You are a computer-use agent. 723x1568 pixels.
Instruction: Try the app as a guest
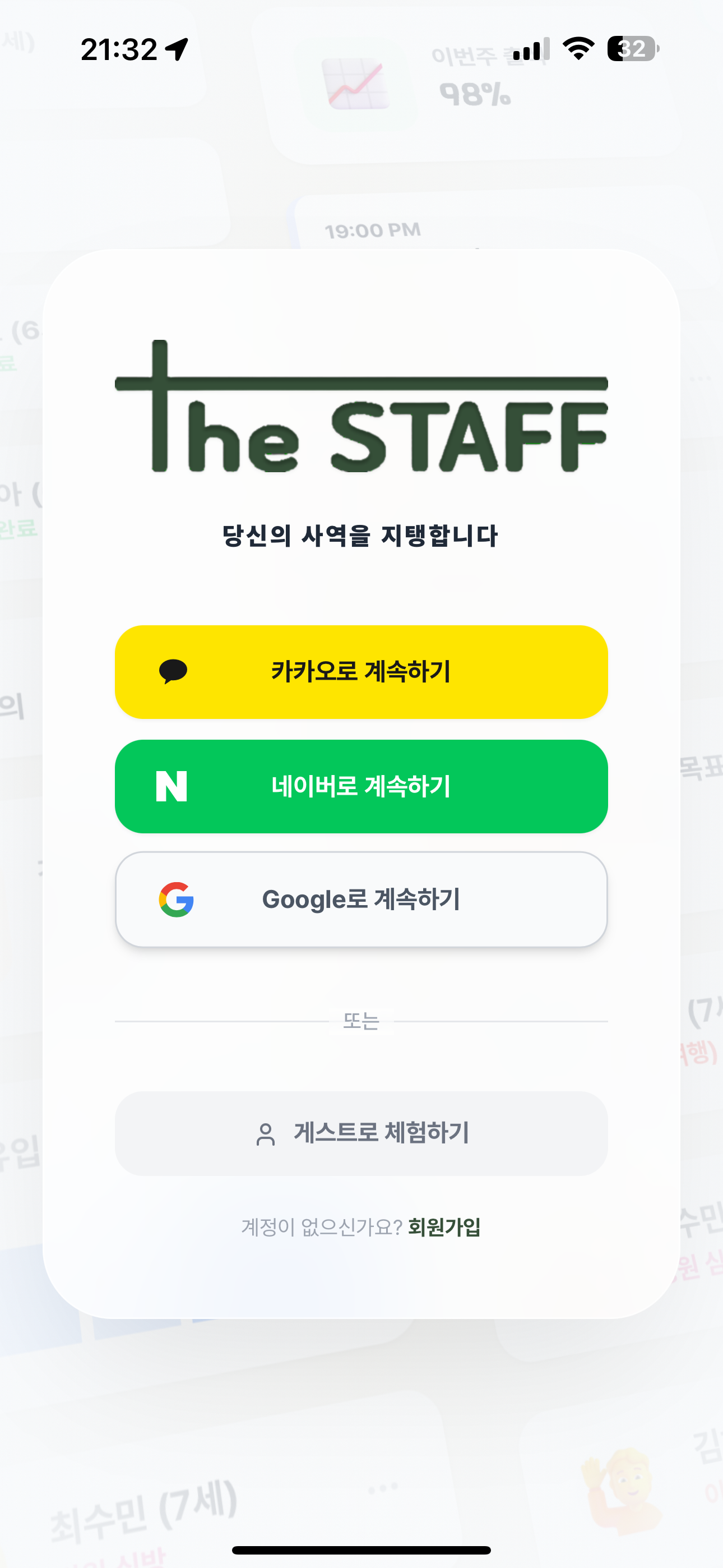(x=361, y=1133)
